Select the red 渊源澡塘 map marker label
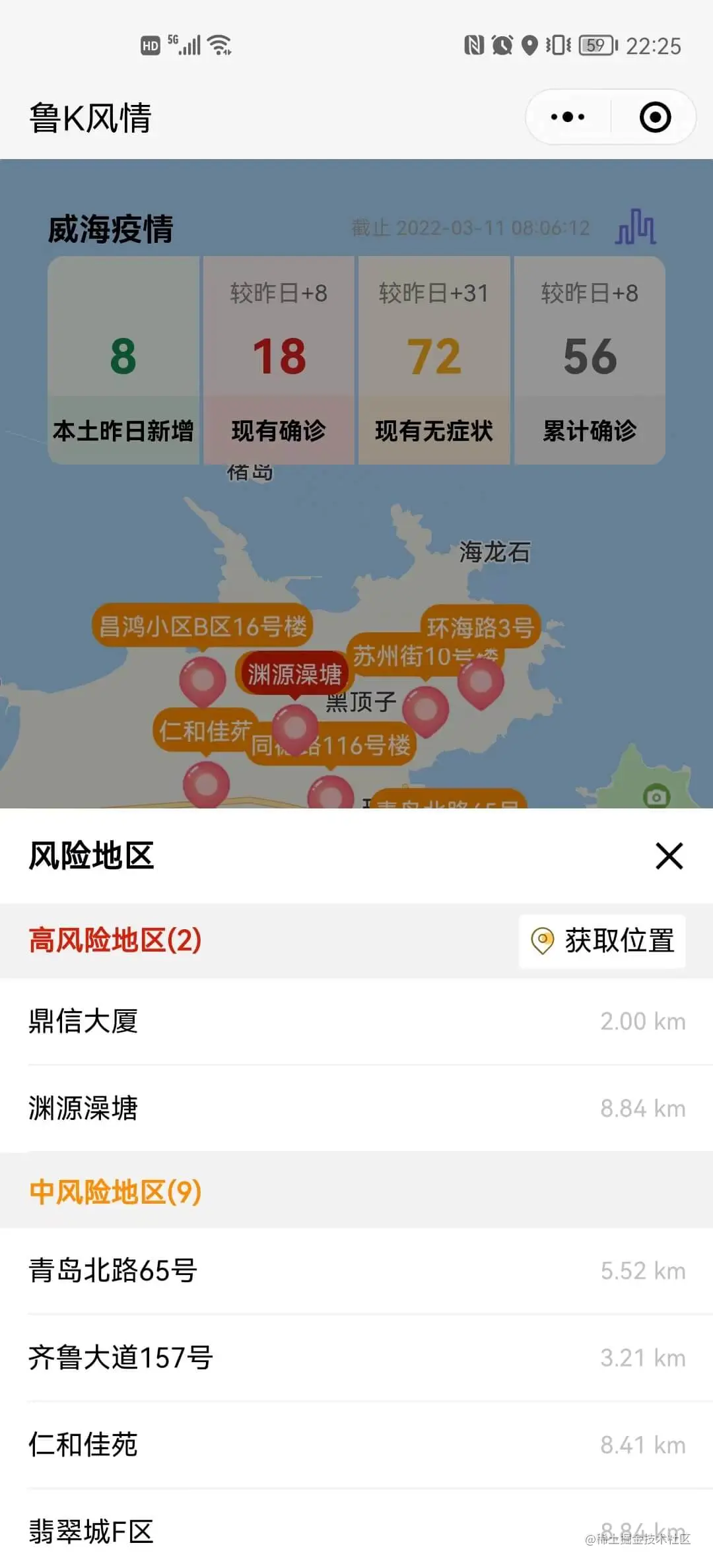This screenshot has height=1568, width=713. [294, 674]
